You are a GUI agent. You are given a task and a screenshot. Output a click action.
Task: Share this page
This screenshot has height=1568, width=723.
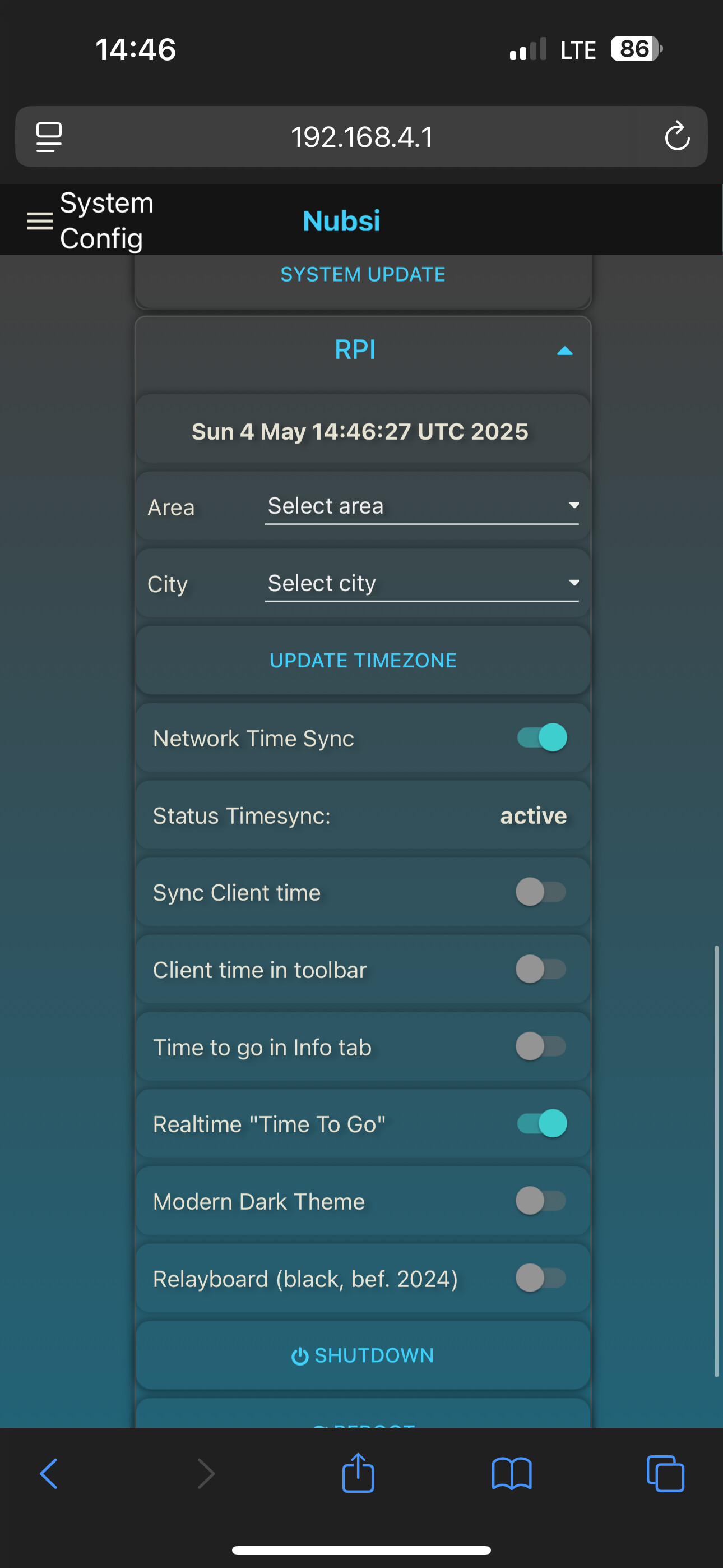(358, 1473)
